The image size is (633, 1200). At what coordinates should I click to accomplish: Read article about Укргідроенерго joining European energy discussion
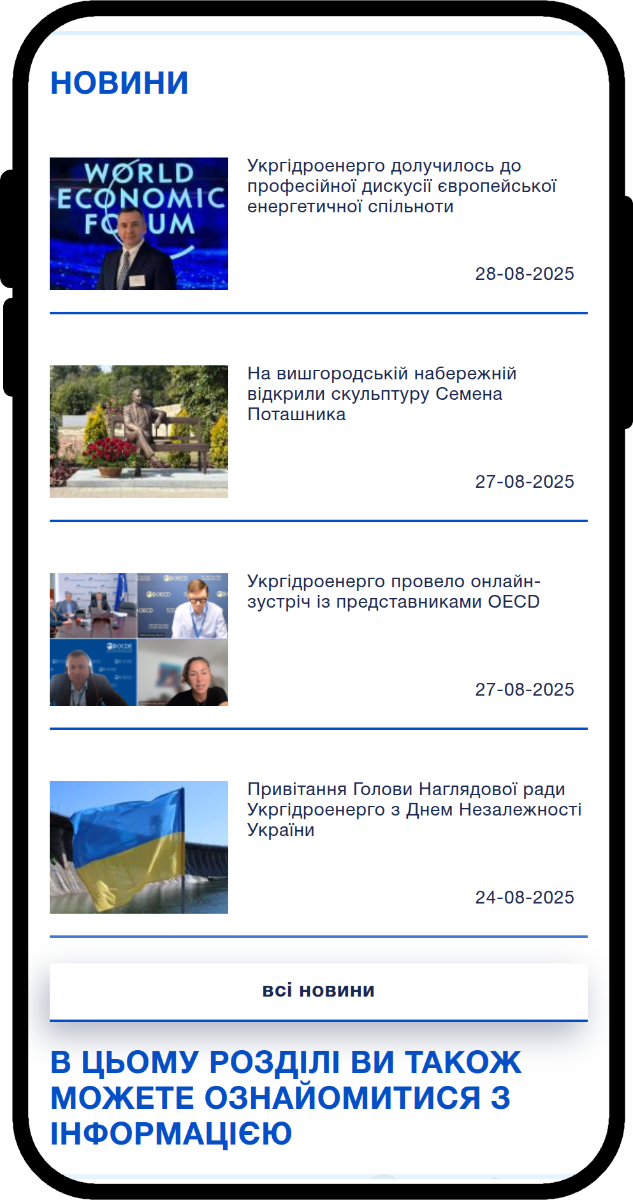(401, 186)
